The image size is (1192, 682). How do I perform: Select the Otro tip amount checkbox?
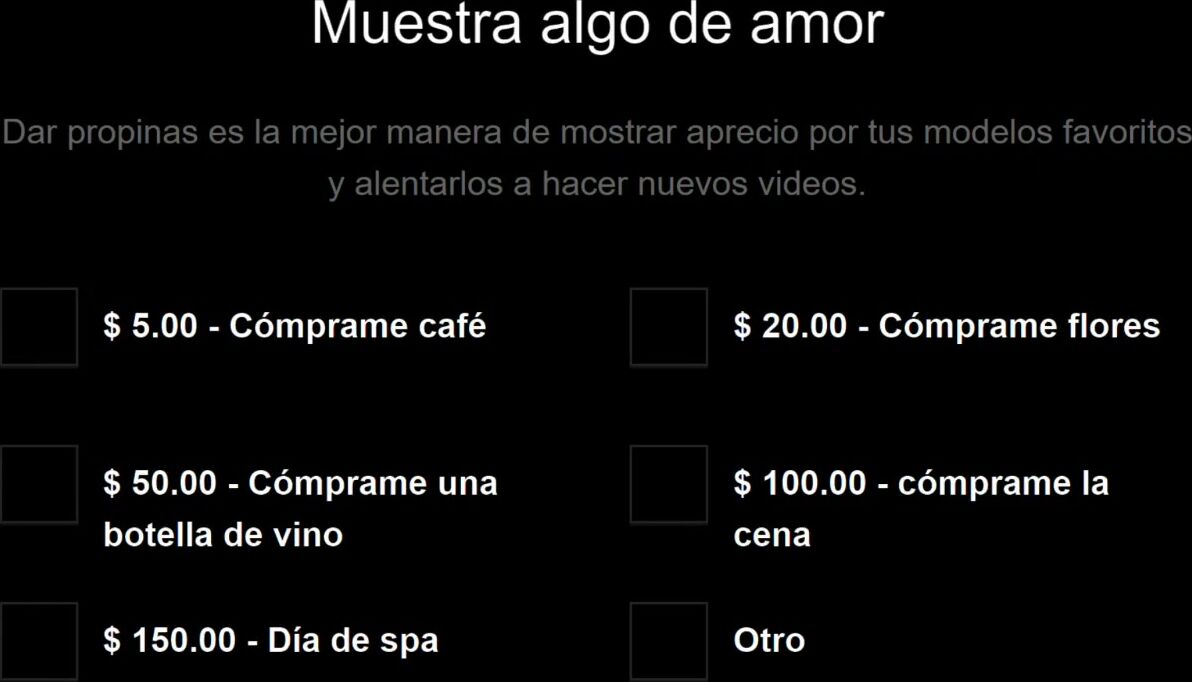pos(668,640)
